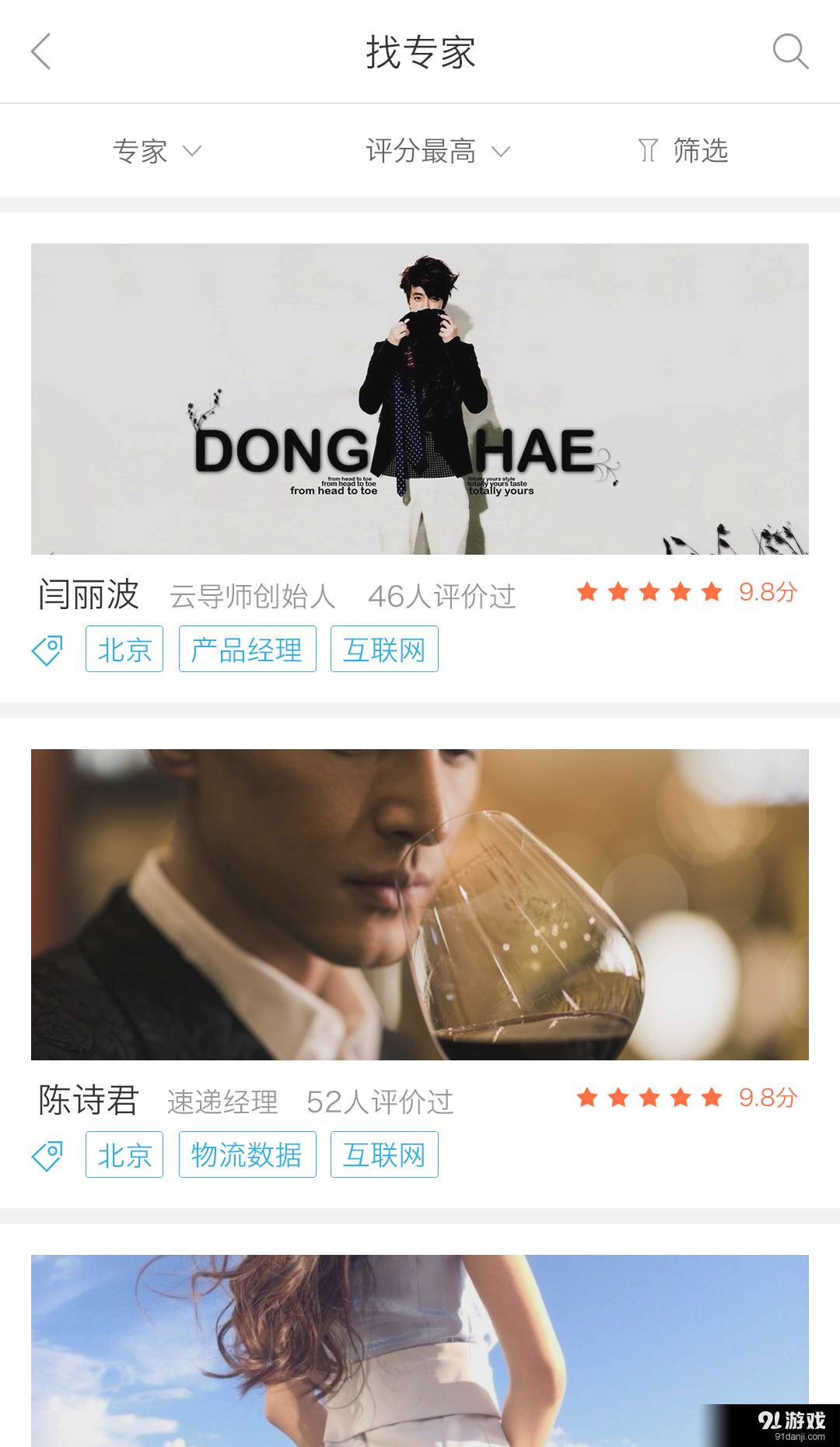Expand the 评分最高 sort dropdown
Viewport: 840px width, 1447px height.
point(437,151)
